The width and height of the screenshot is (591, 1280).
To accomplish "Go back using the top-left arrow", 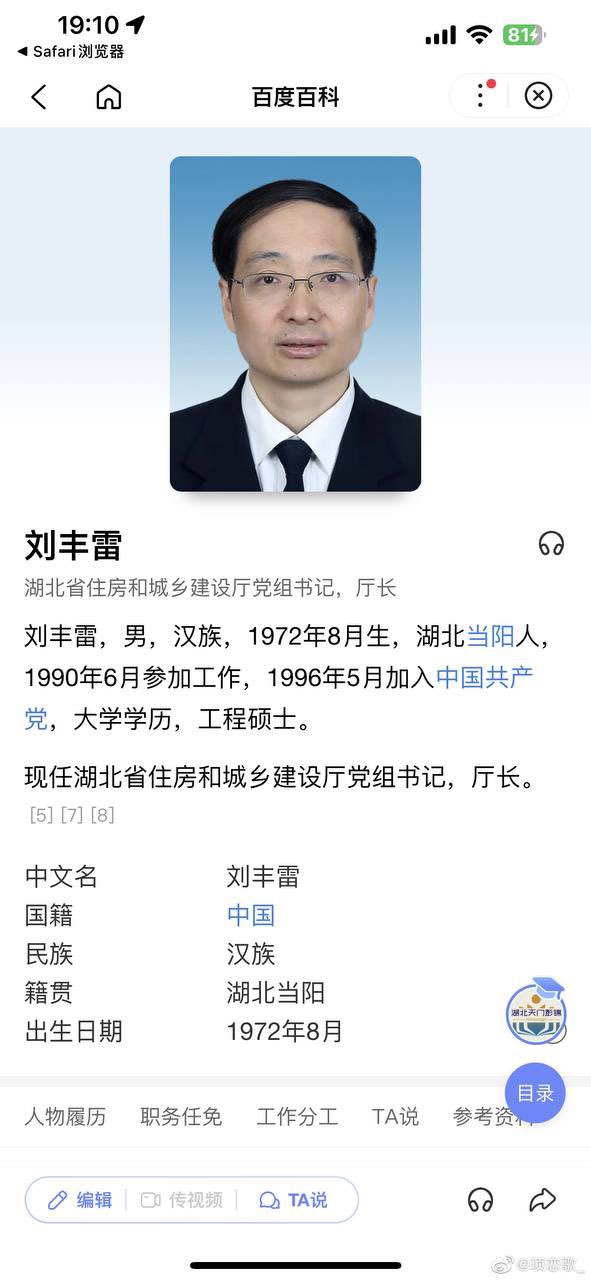I will pos(39,96).
